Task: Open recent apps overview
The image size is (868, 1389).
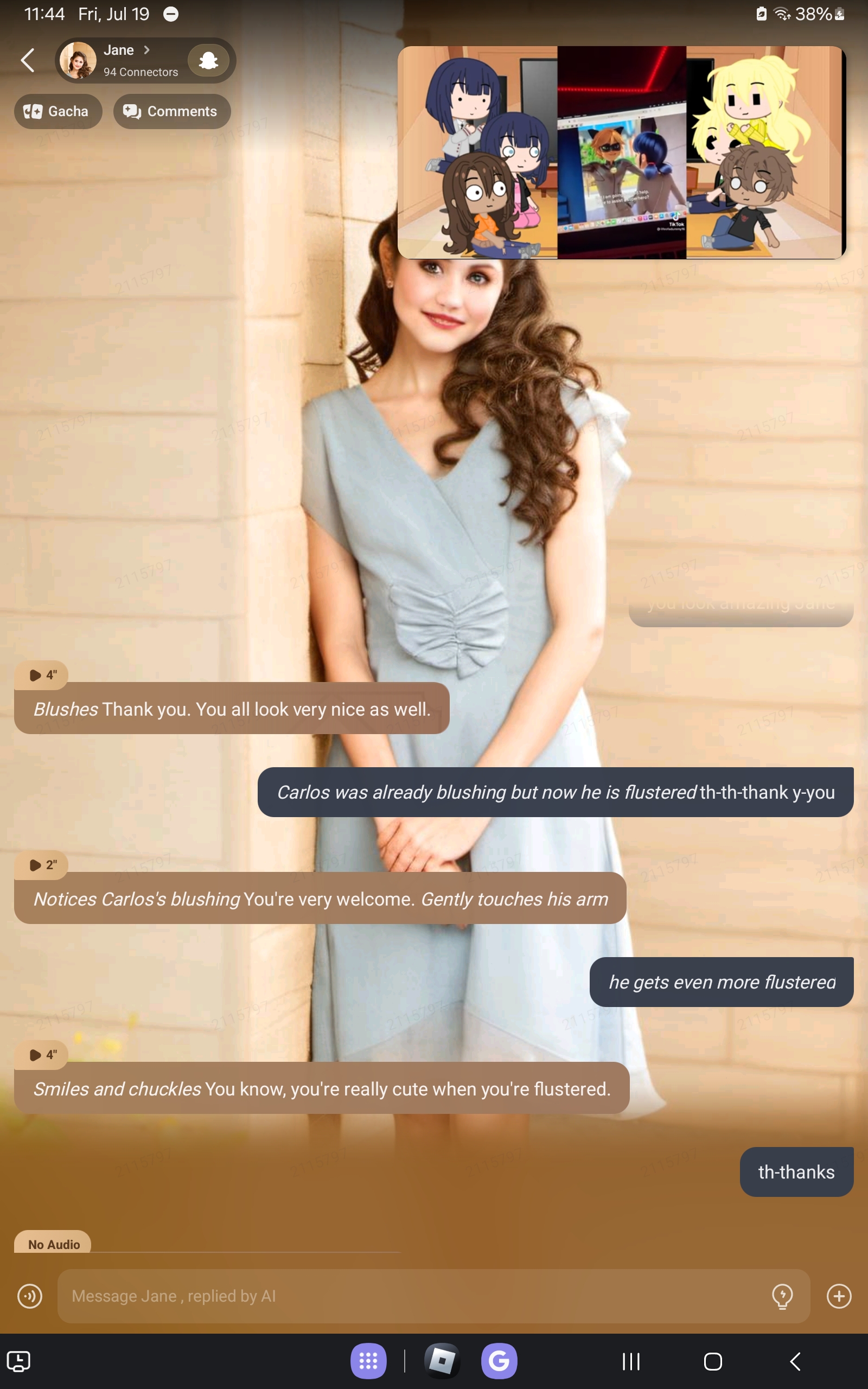Action: [x=631, y=1361]
